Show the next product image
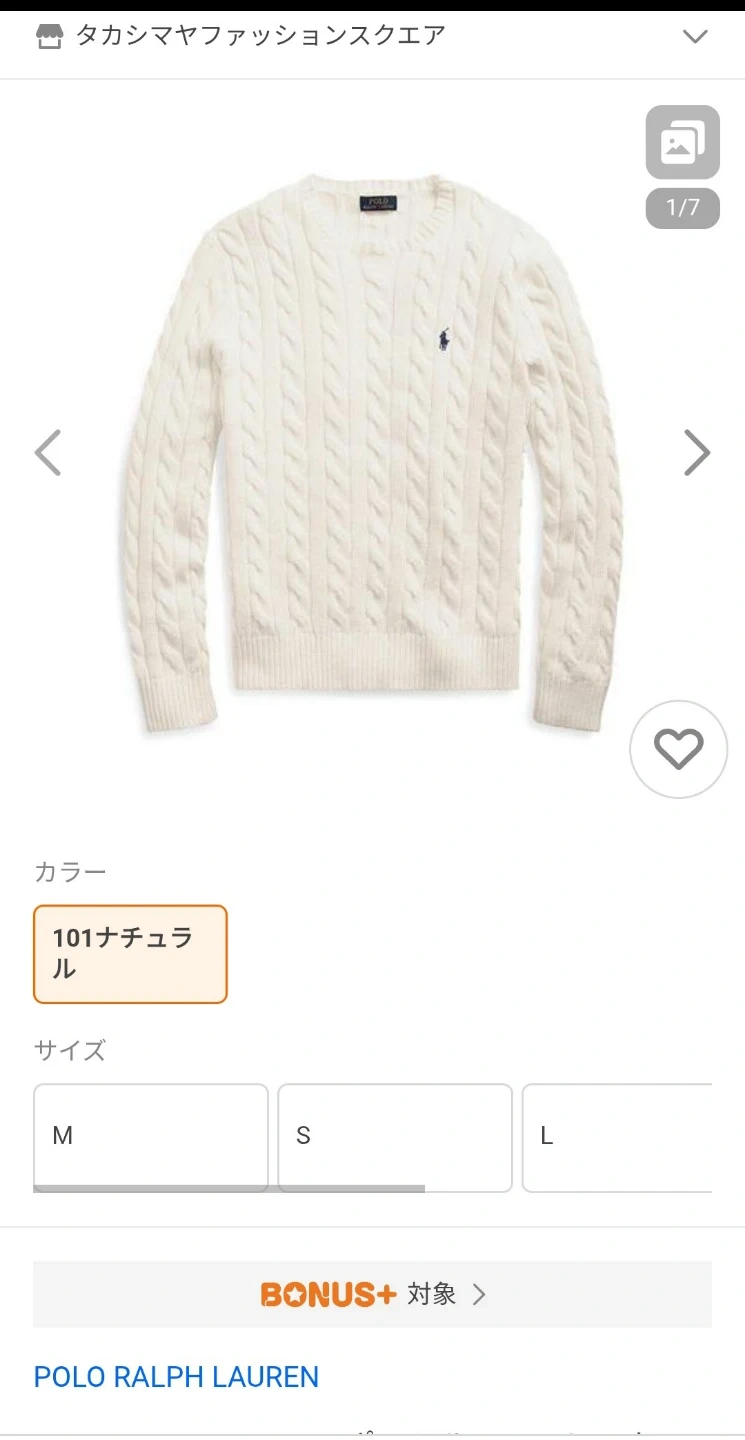The height and width of the screenshot is (1440, 745). coord(696,453)
